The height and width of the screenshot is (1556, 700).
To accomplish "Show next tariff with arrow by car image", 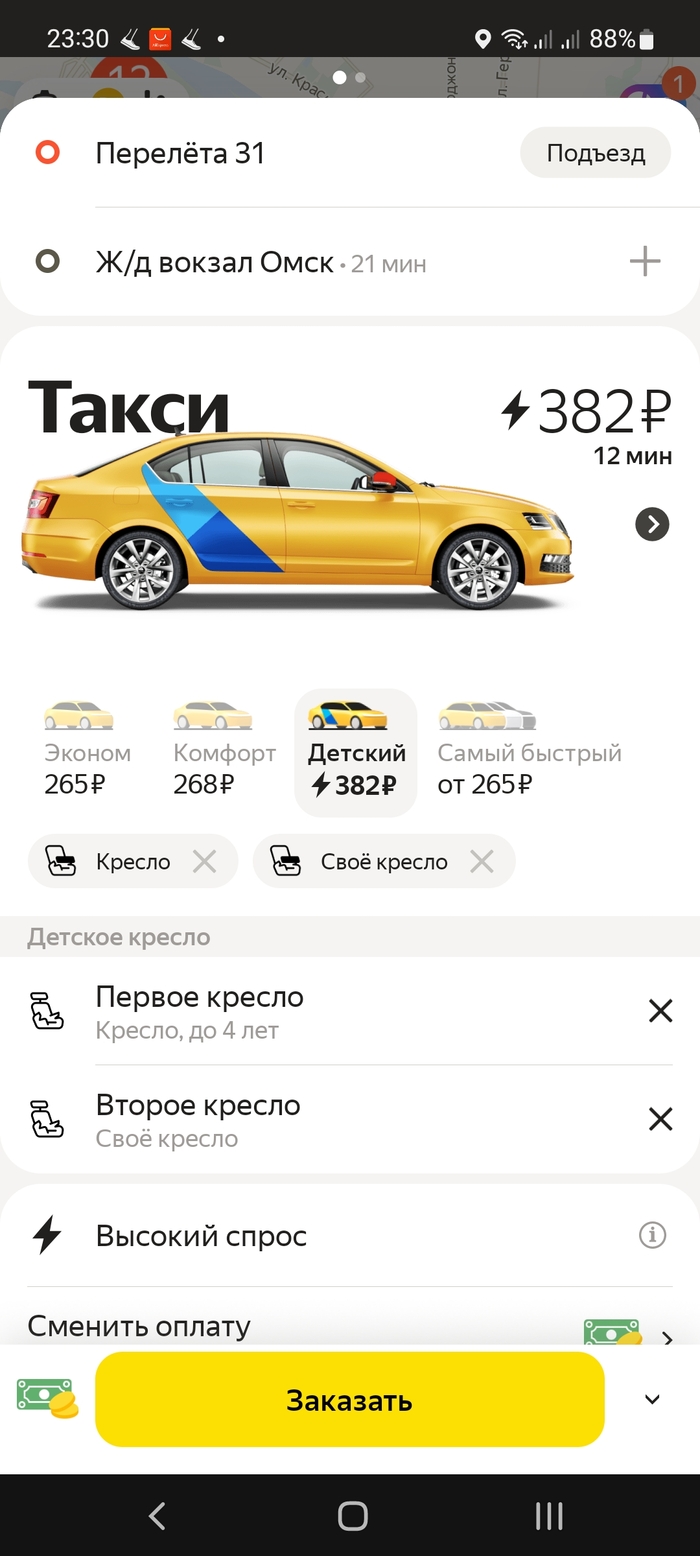I will [652, 523].
